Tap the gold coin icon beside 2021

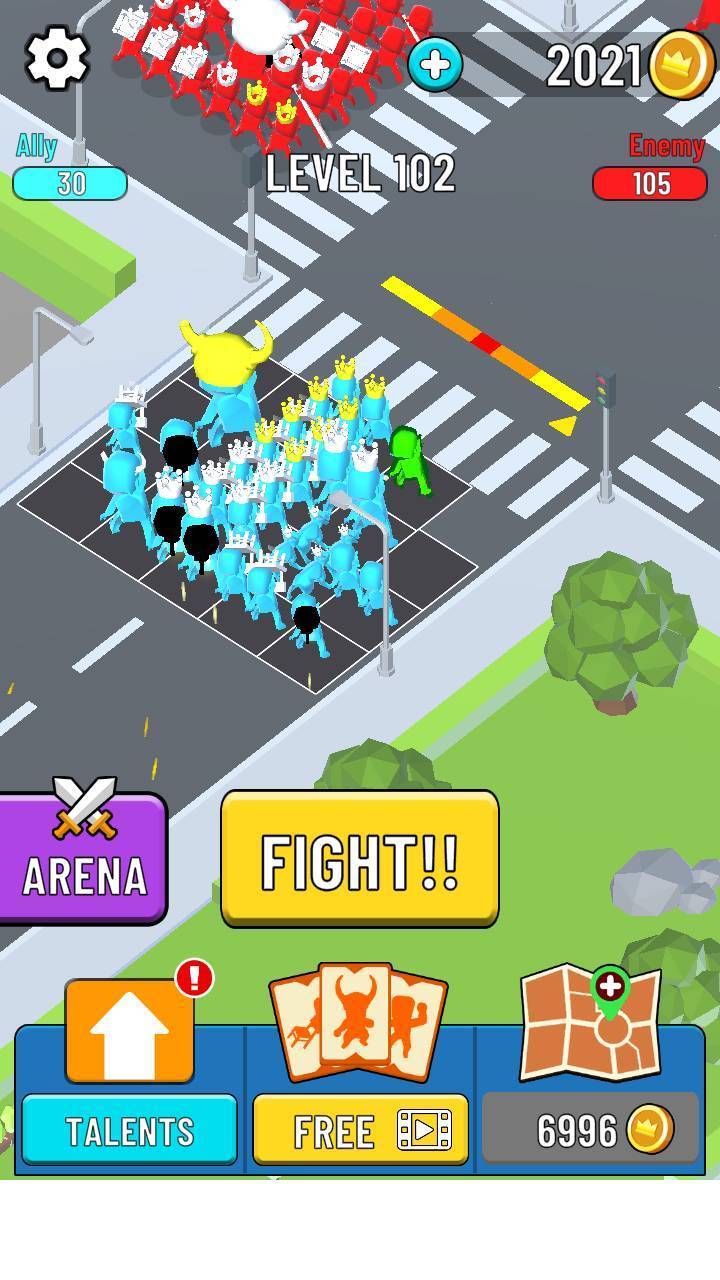(676, 62)
